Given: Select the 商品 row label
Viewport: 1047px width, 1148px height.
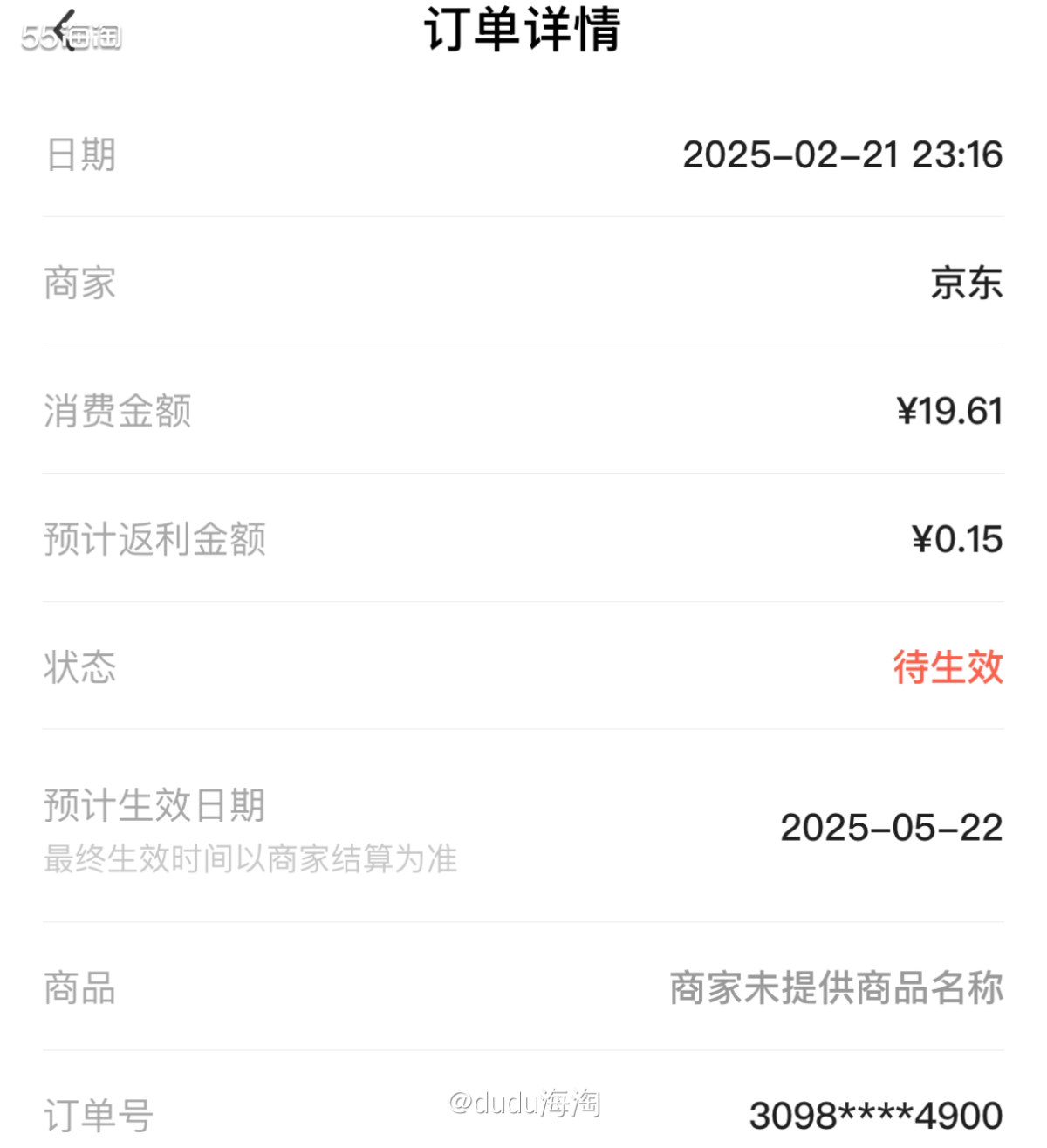Looking at the screenshot, I should tap(78, 987).
